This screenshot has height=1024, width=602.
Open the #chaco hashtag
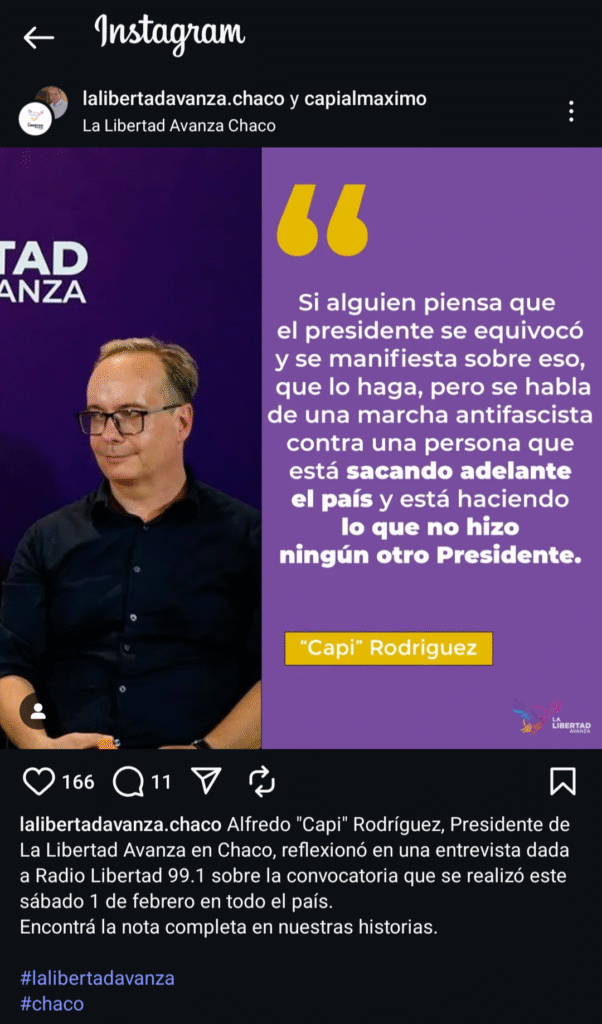[52, 1003]
